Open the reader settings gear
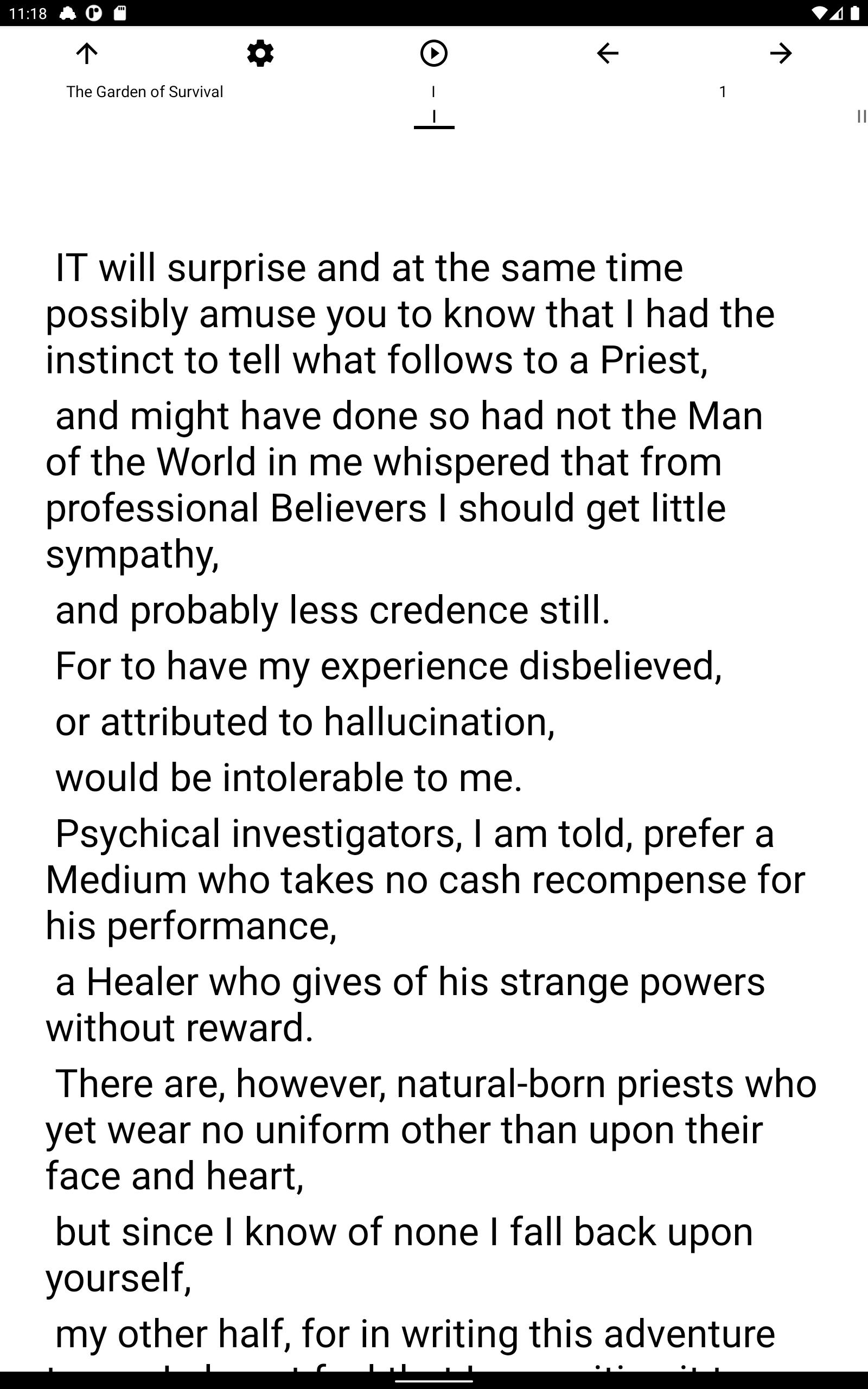This screenshot has width=868, height=1389. click(260, 54)
